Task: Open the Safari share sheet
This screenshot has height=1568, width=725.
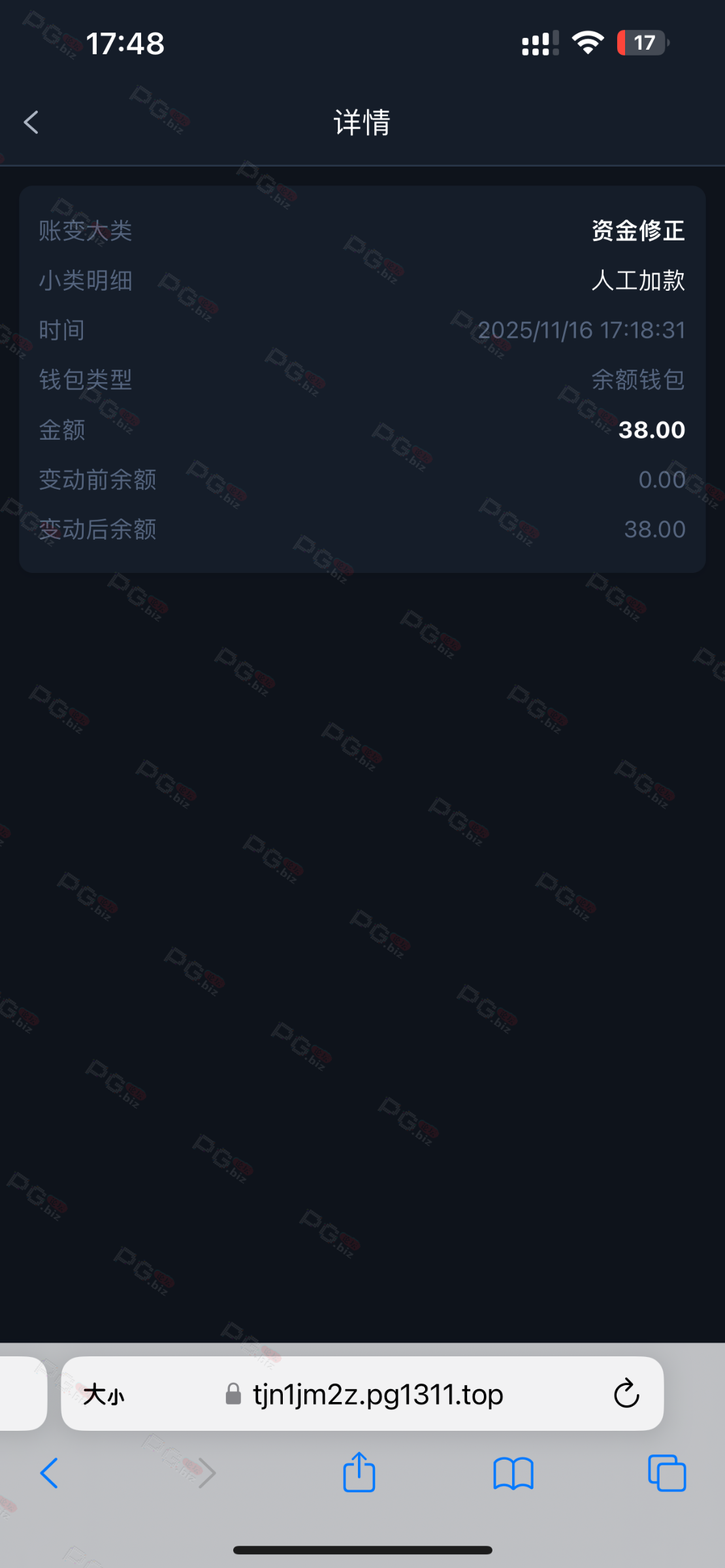Action: [x=359, y=1473]
